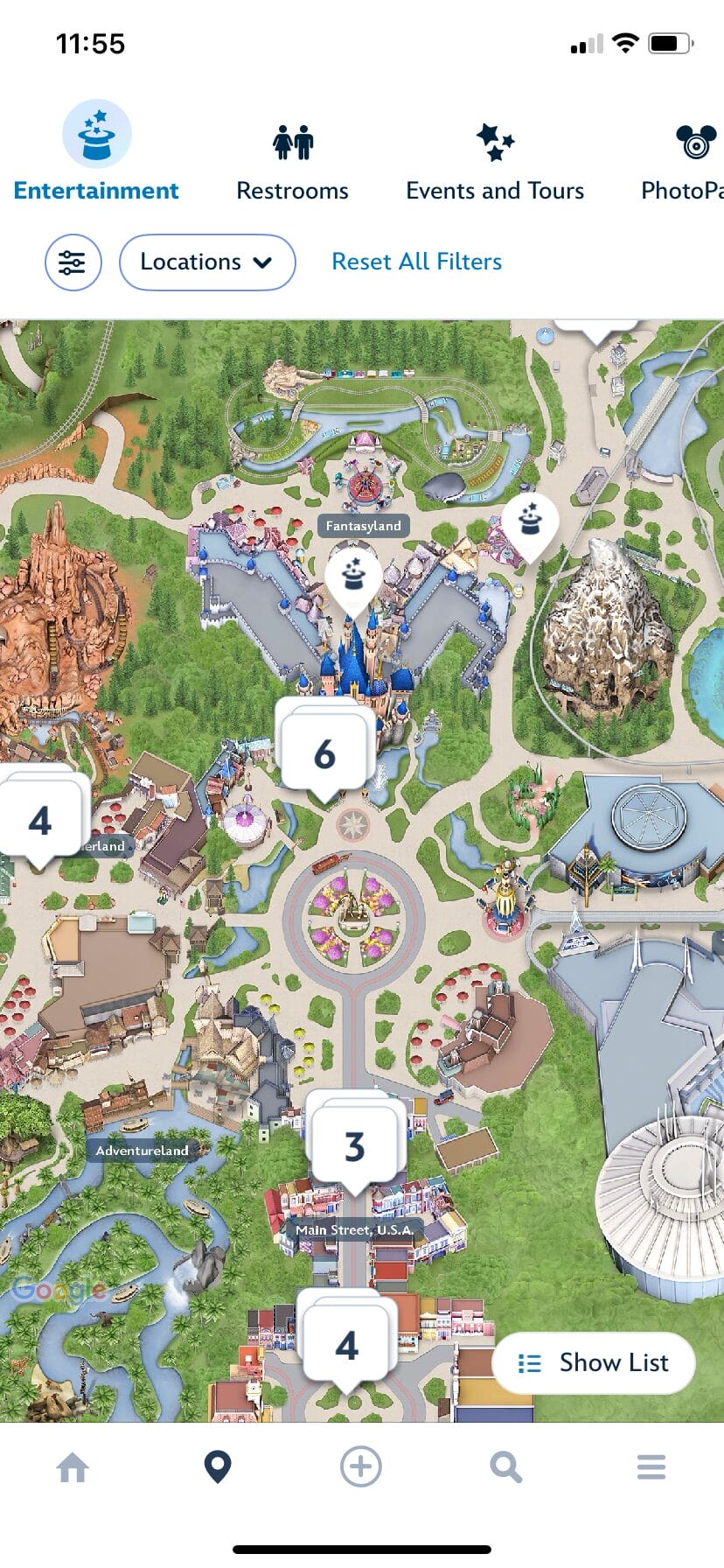Open the cluster of 3 on Main Street
The width and height of the screenshot is (724, 1568).
coord(354,1144)
